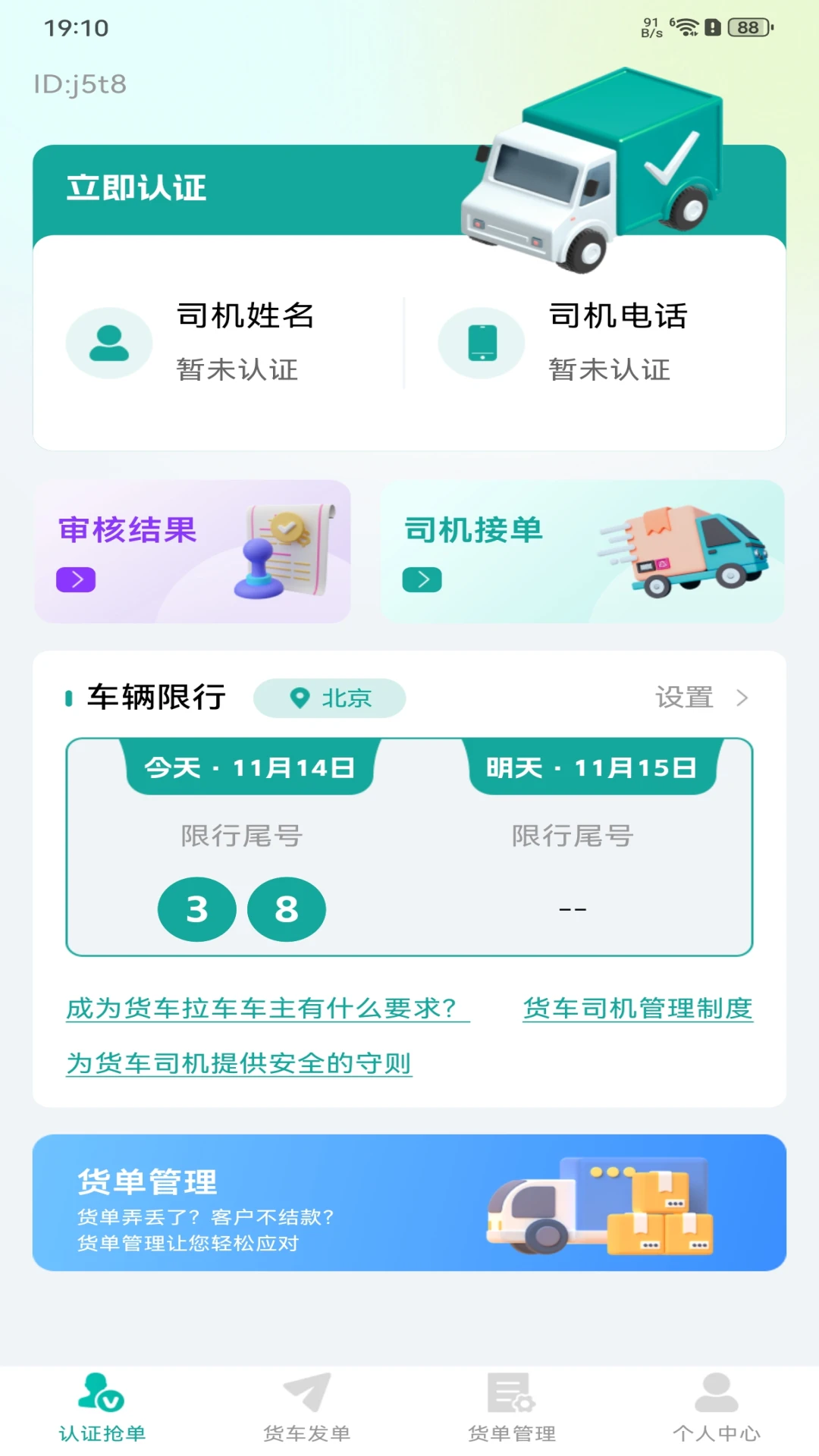
Task: Expand 审核结果 review results panel
Action: tap(193, 551)
